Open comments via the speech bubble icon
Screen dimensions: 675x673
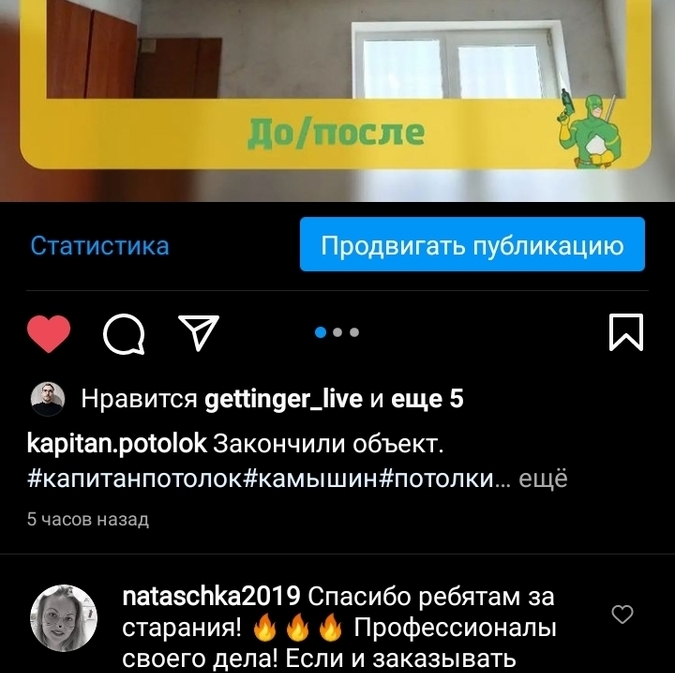[124, 333]
